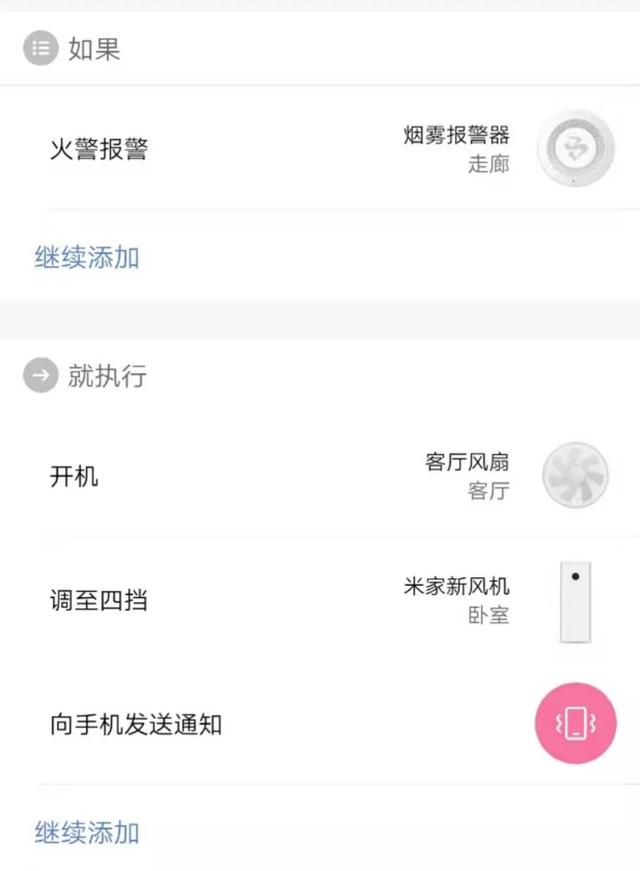Open the 调至四挡 米家新风机 action
Screen dimensions: 640x871
(x=320, y=602)
